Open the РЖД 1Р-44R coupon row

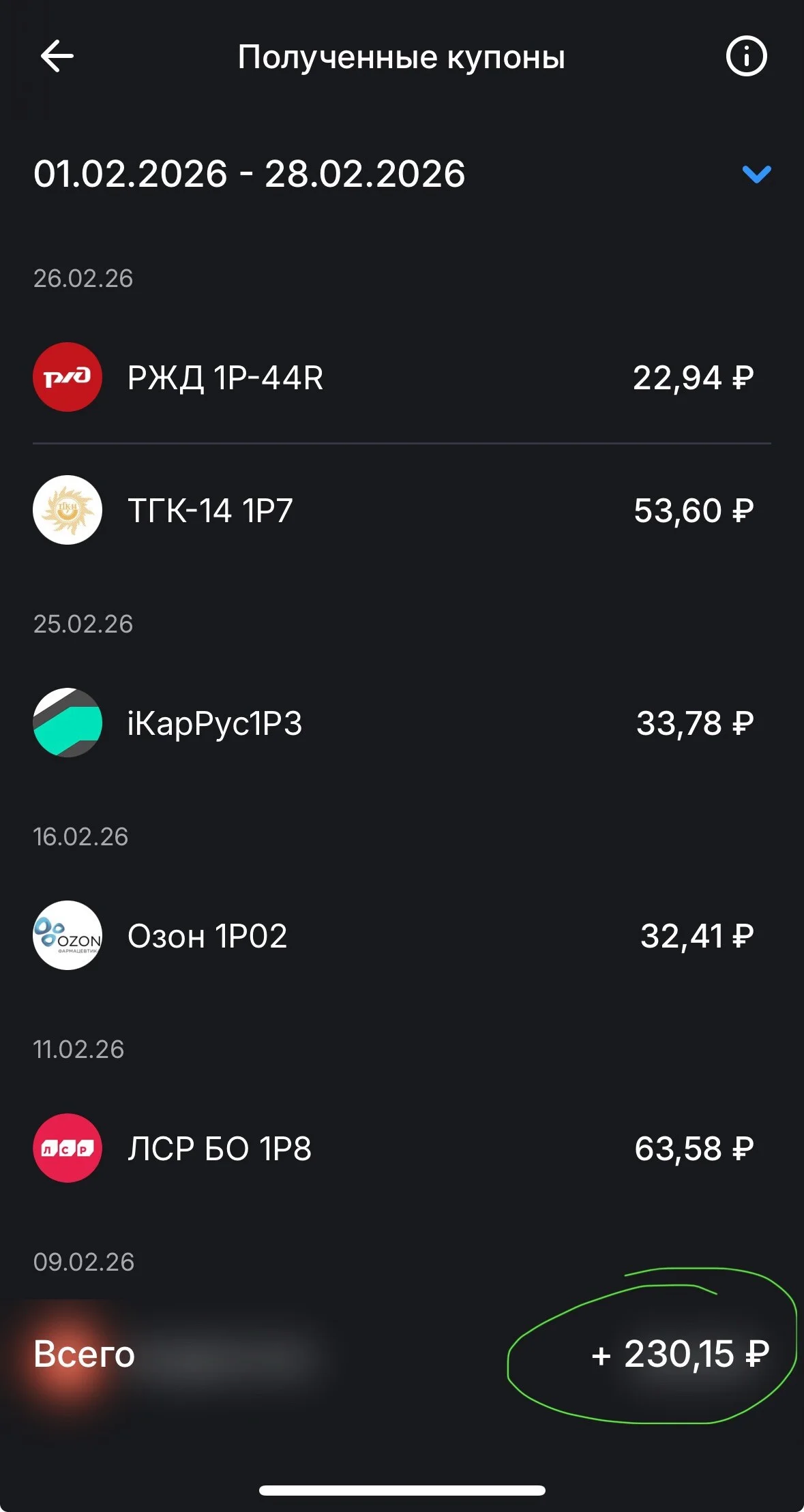402,377
